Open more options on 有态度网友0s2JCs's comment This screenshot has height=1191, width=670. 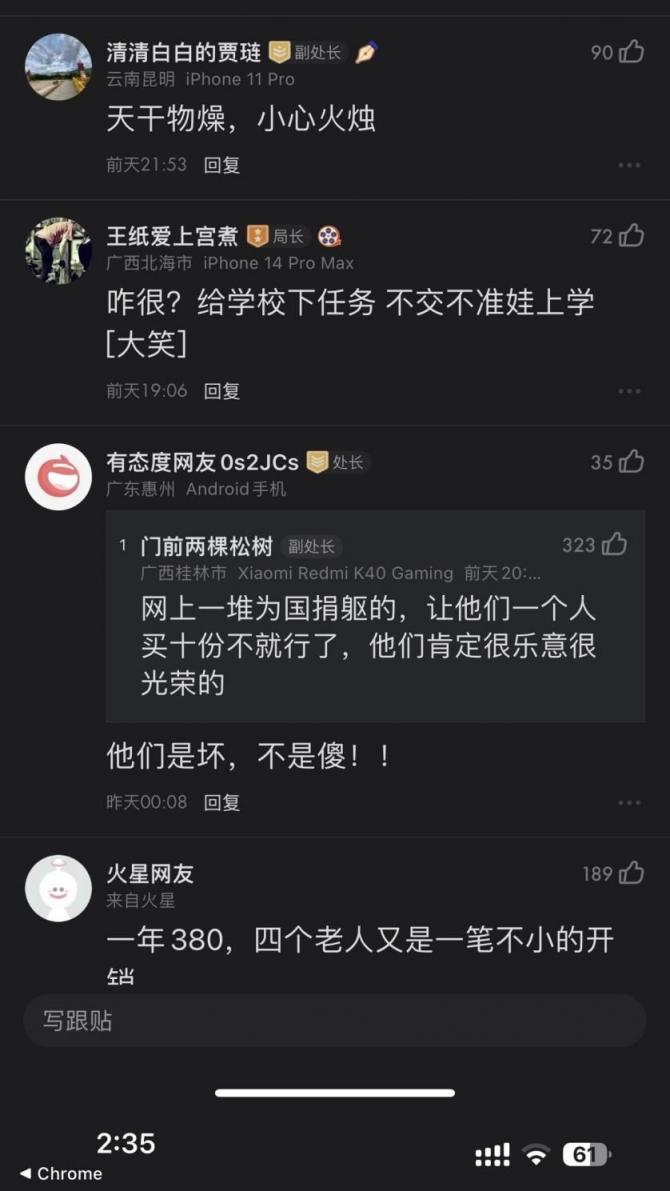pos(628,802)
